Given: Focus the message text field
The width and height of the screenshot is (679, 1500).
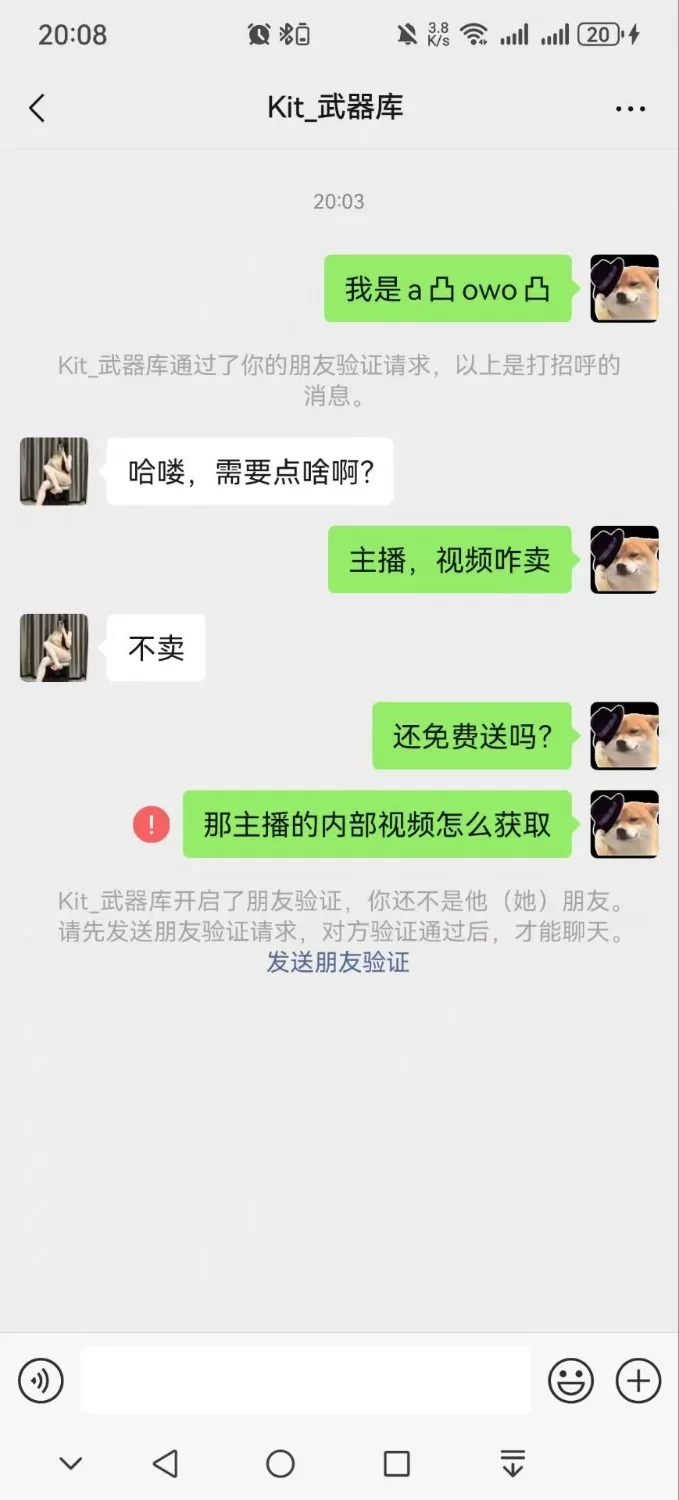Looking at the screenshot, I should [x=305, y=1381].
